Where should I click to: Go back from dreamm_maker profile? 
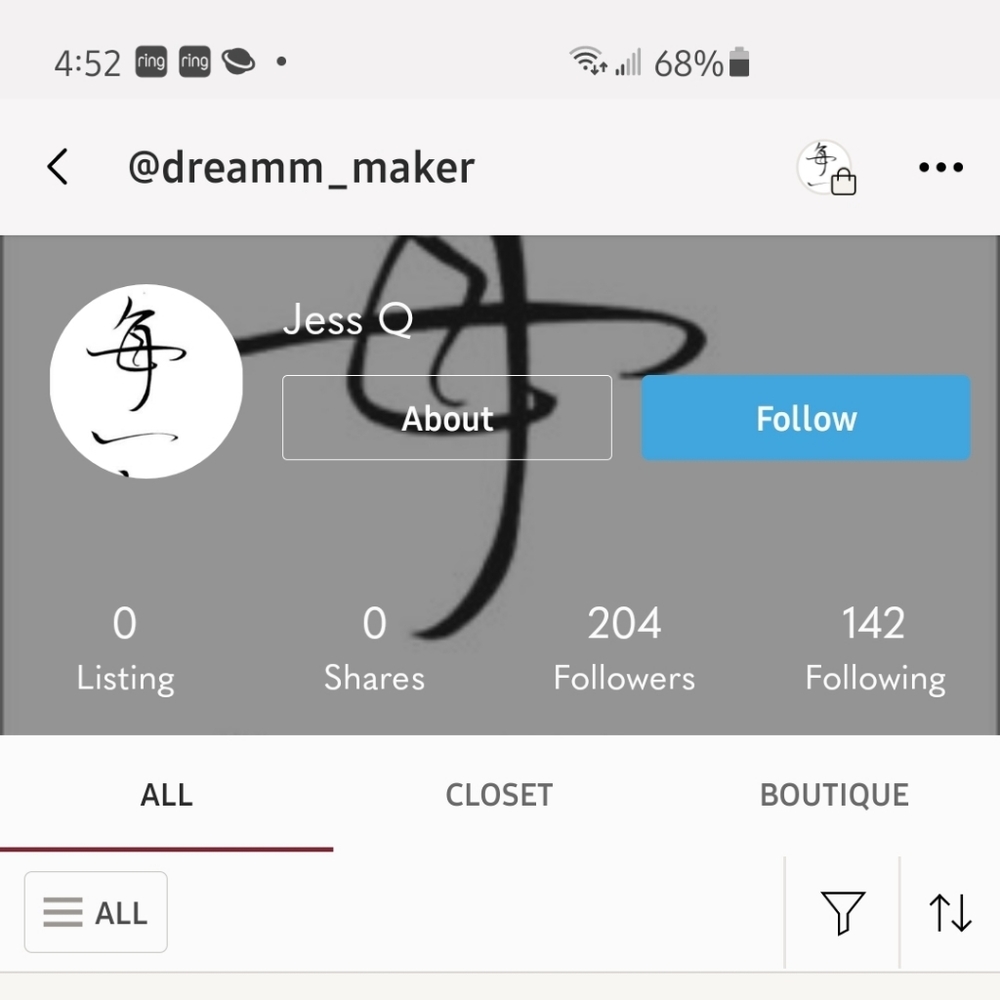[x=58, y=167]
